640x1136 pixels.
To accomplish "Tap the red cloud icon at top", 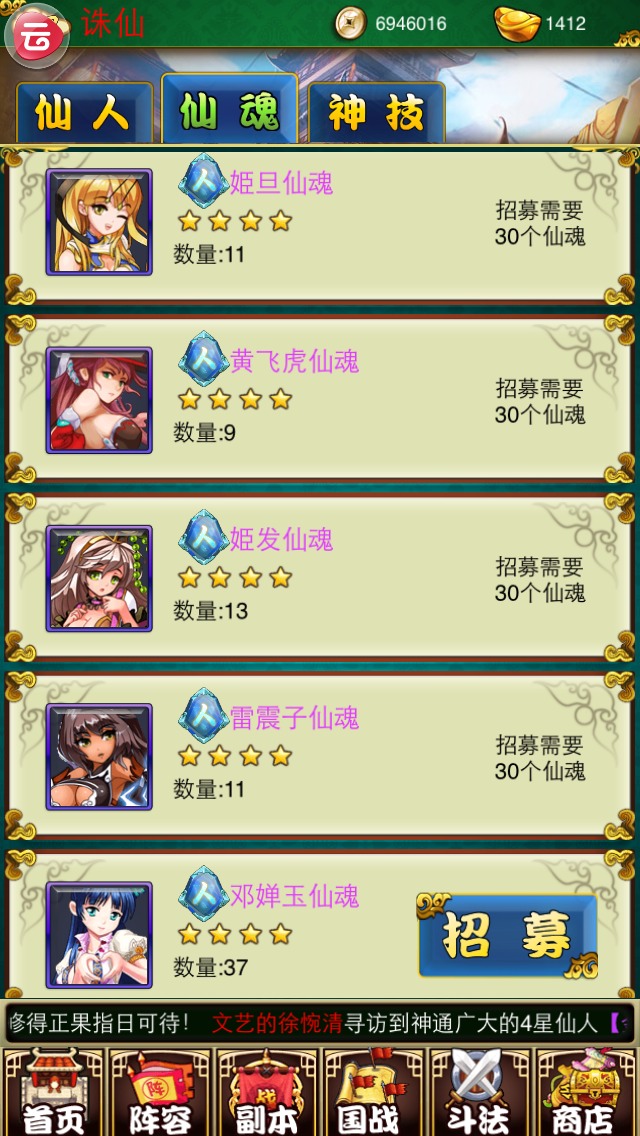I will (x=38, y=32).
